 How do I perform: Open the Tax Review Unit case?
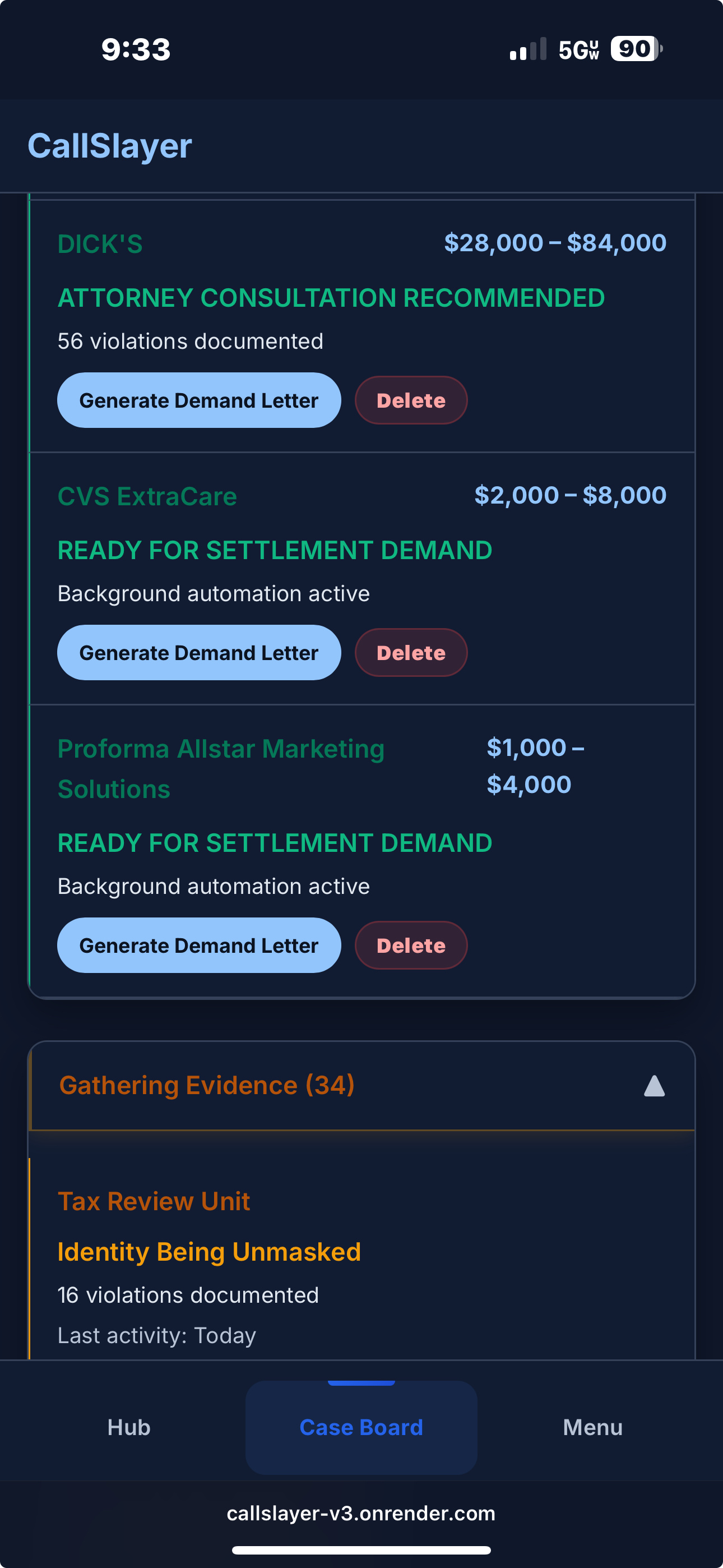(154, 1200)
